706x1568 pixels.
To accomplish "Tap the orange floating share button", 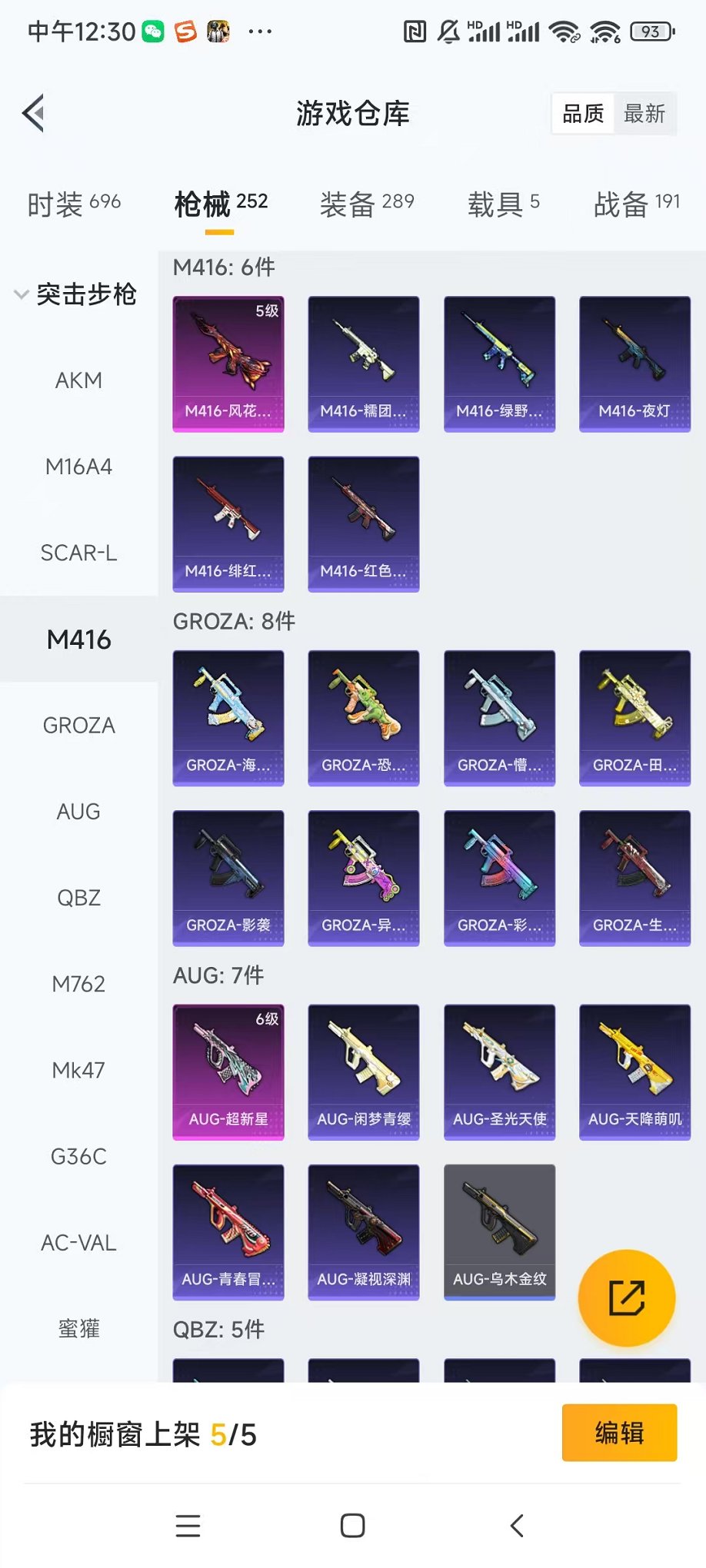I will tap(626, 1298).
